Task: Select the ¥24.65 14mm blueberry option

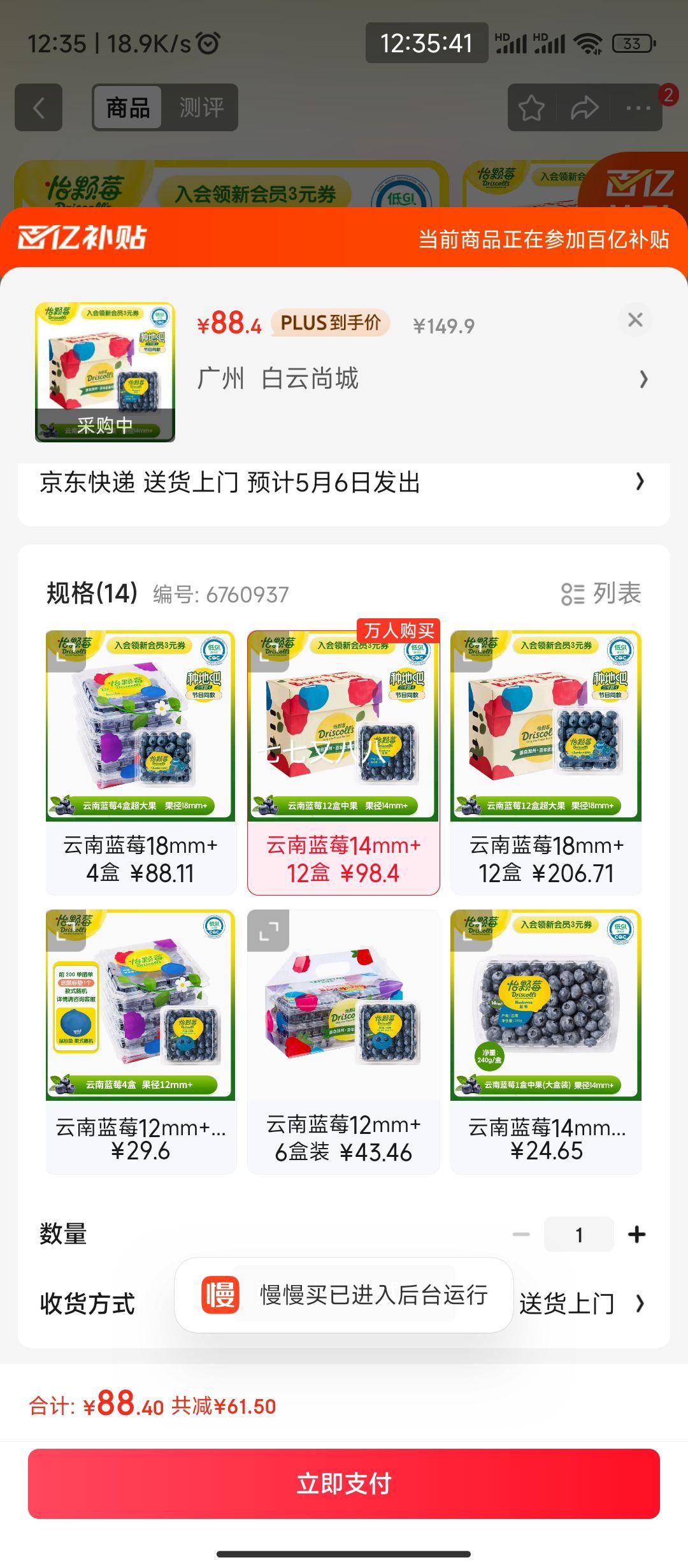Action: pyautogui.click(x=546, y=1042)
